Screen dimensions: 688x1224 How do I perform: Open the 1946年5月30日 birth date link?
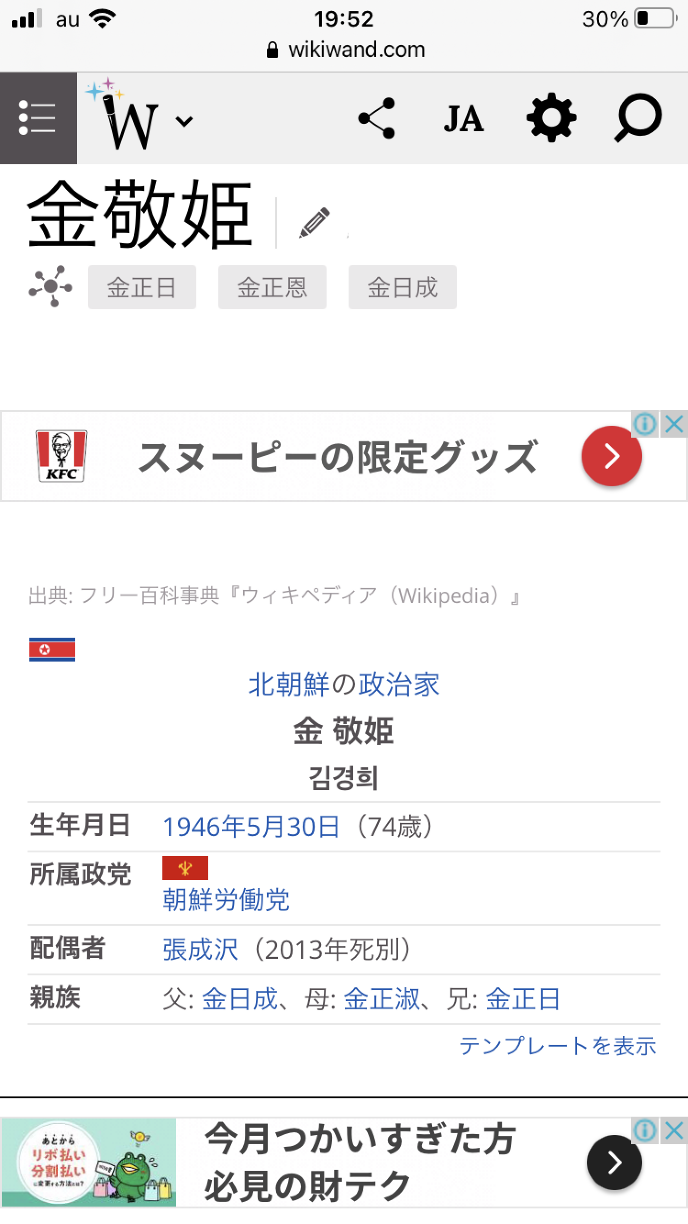251,827
